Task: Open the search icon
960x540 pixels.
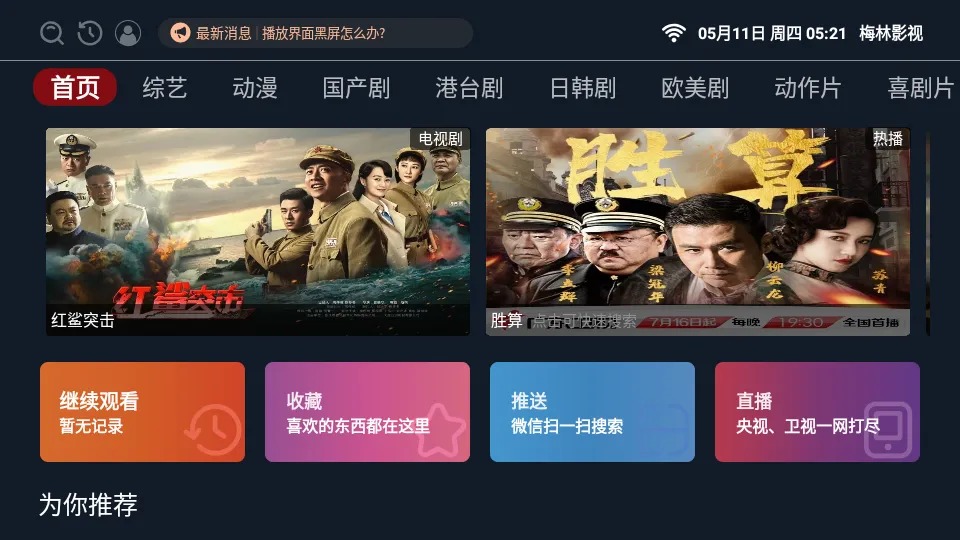Action: point(52,33)
